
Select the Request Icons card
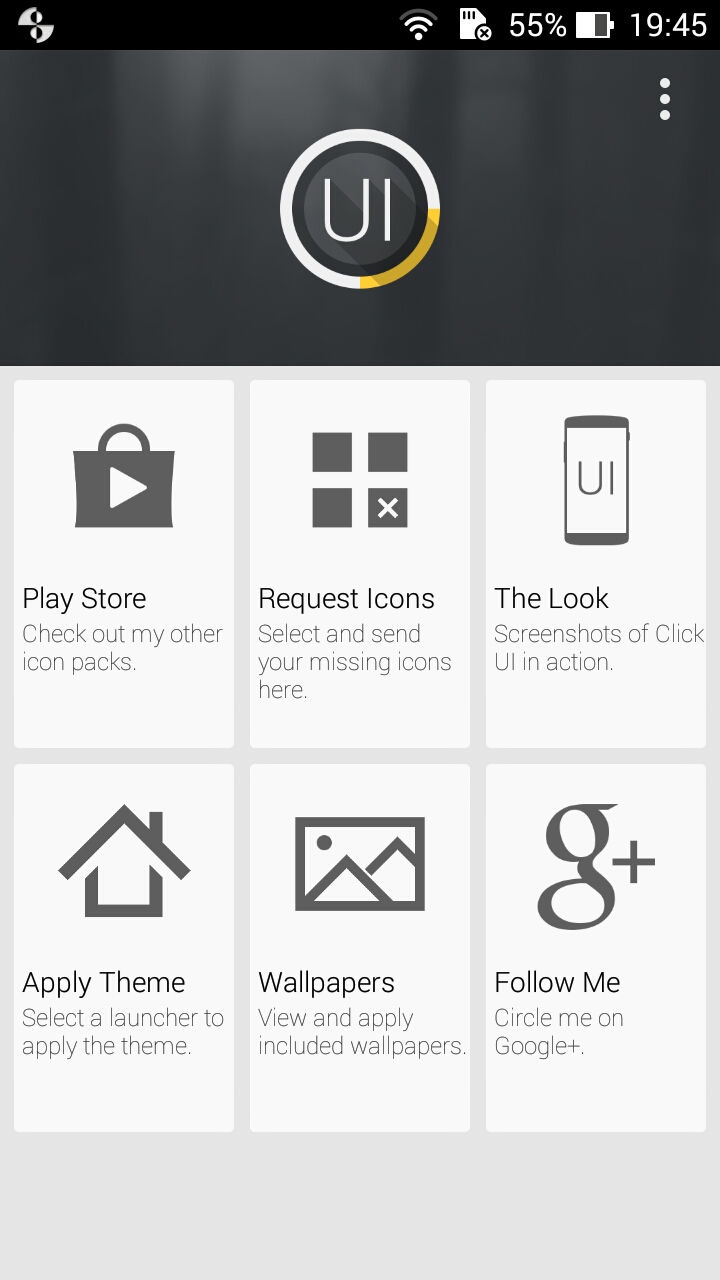tap(360, 564)
